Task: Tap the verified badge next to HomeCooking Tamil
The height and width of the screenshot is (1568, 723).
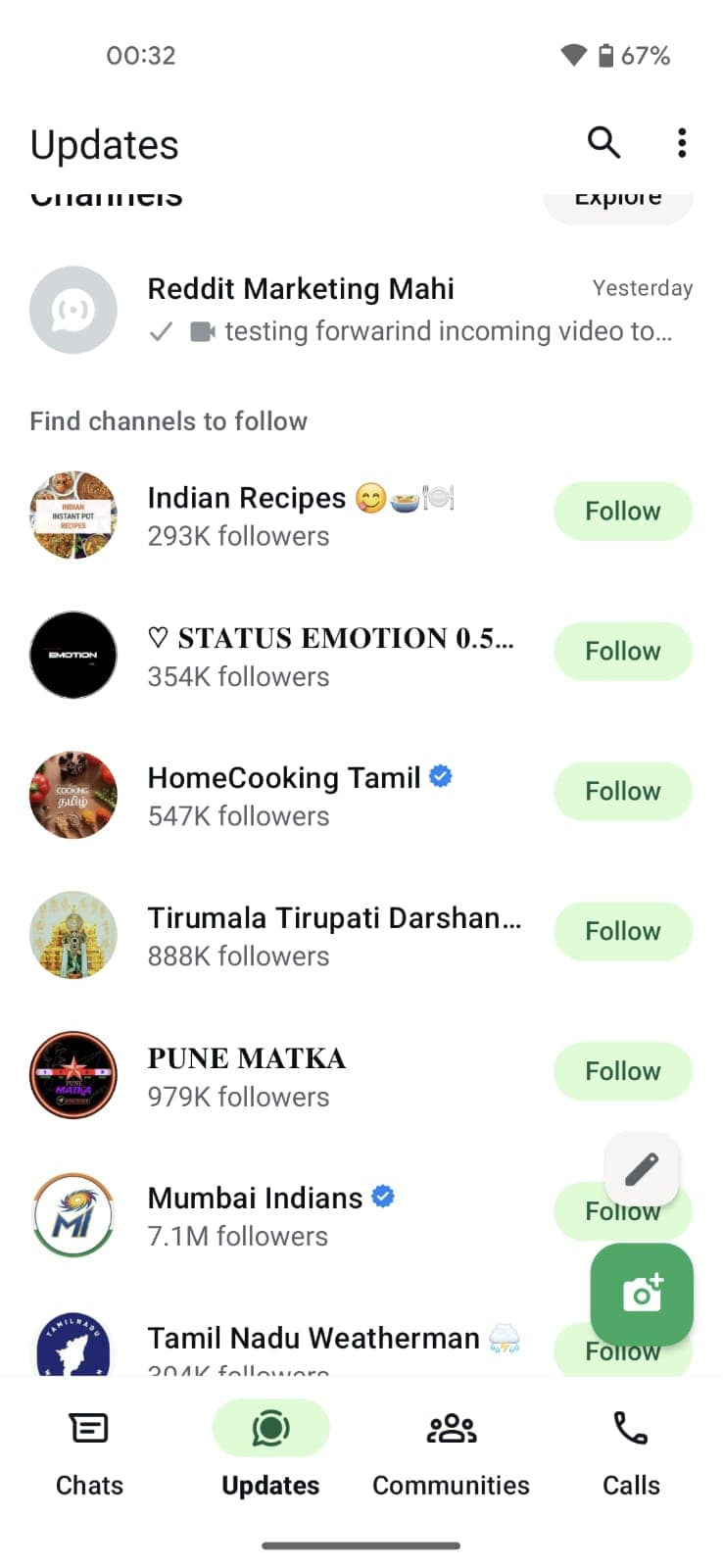Action: point(440,776)
